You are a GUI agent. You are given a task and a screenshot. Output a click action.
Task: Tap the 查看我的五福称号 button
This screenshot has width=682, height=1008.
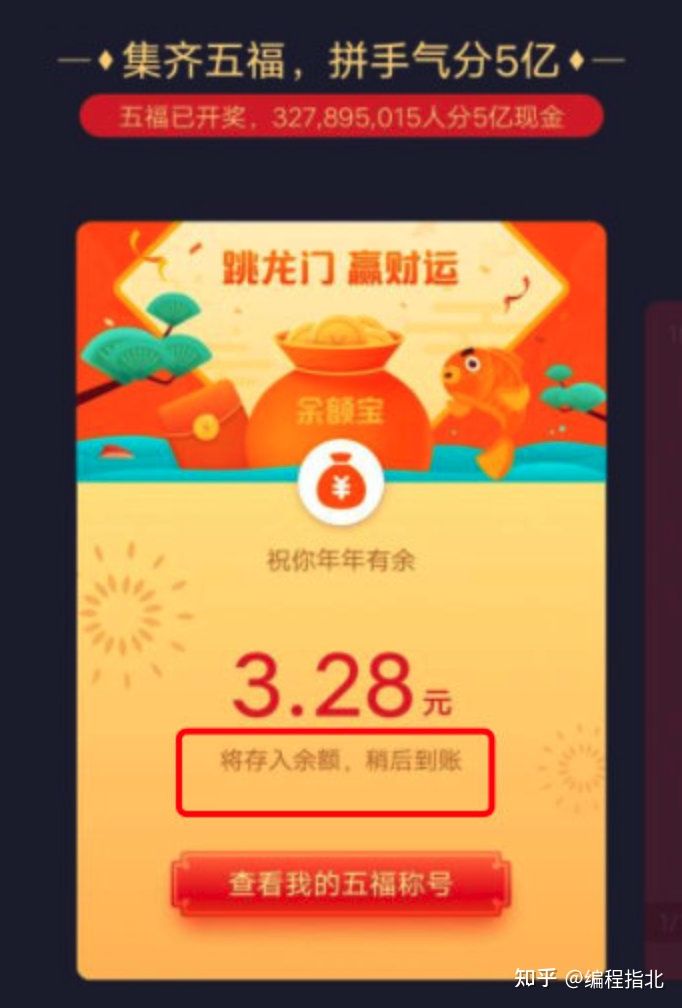pos(340,884)
